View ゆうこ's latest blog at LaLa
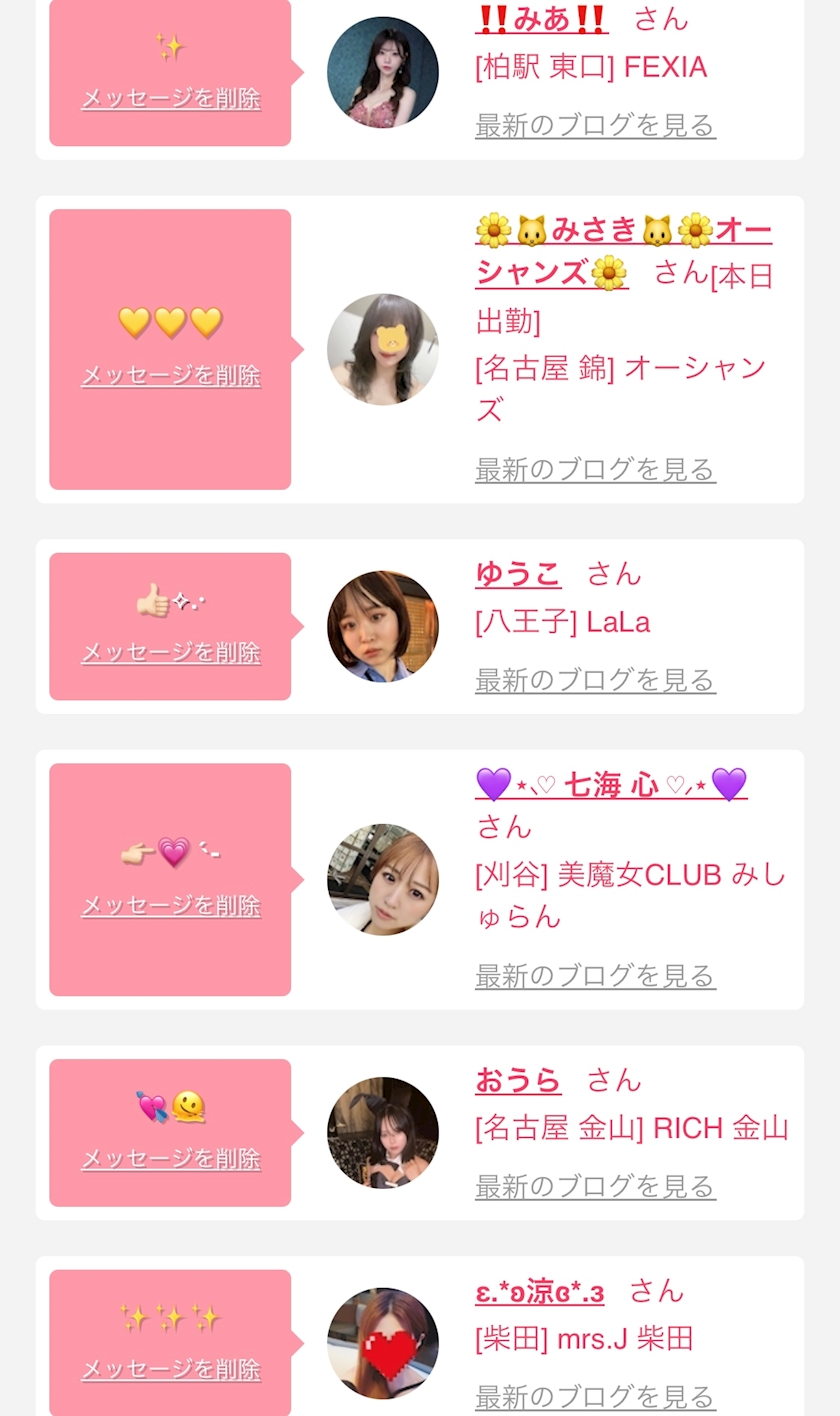840x1416 pixels. click(x=595, y=680)
